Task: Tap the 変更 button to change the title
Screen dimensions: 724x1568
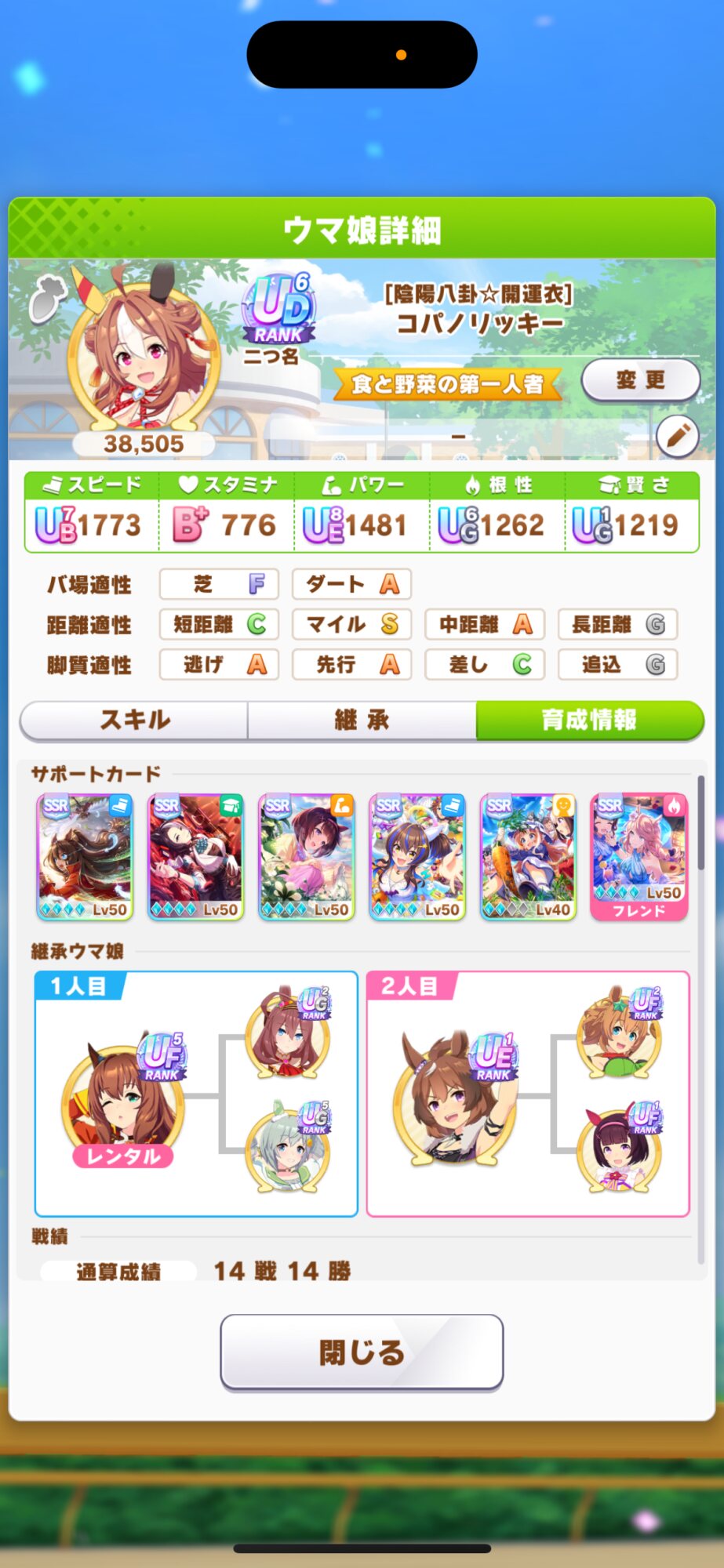Action: [640, 381]
